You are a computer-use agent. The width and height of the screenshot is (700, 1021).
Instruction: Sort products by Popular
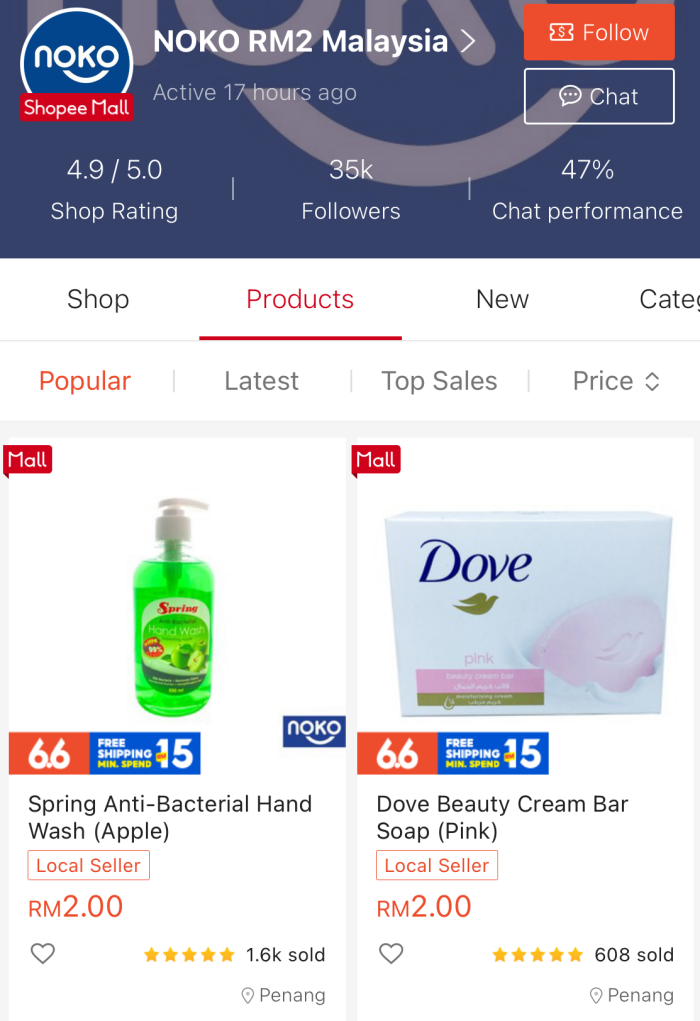[x=85, y=381]
